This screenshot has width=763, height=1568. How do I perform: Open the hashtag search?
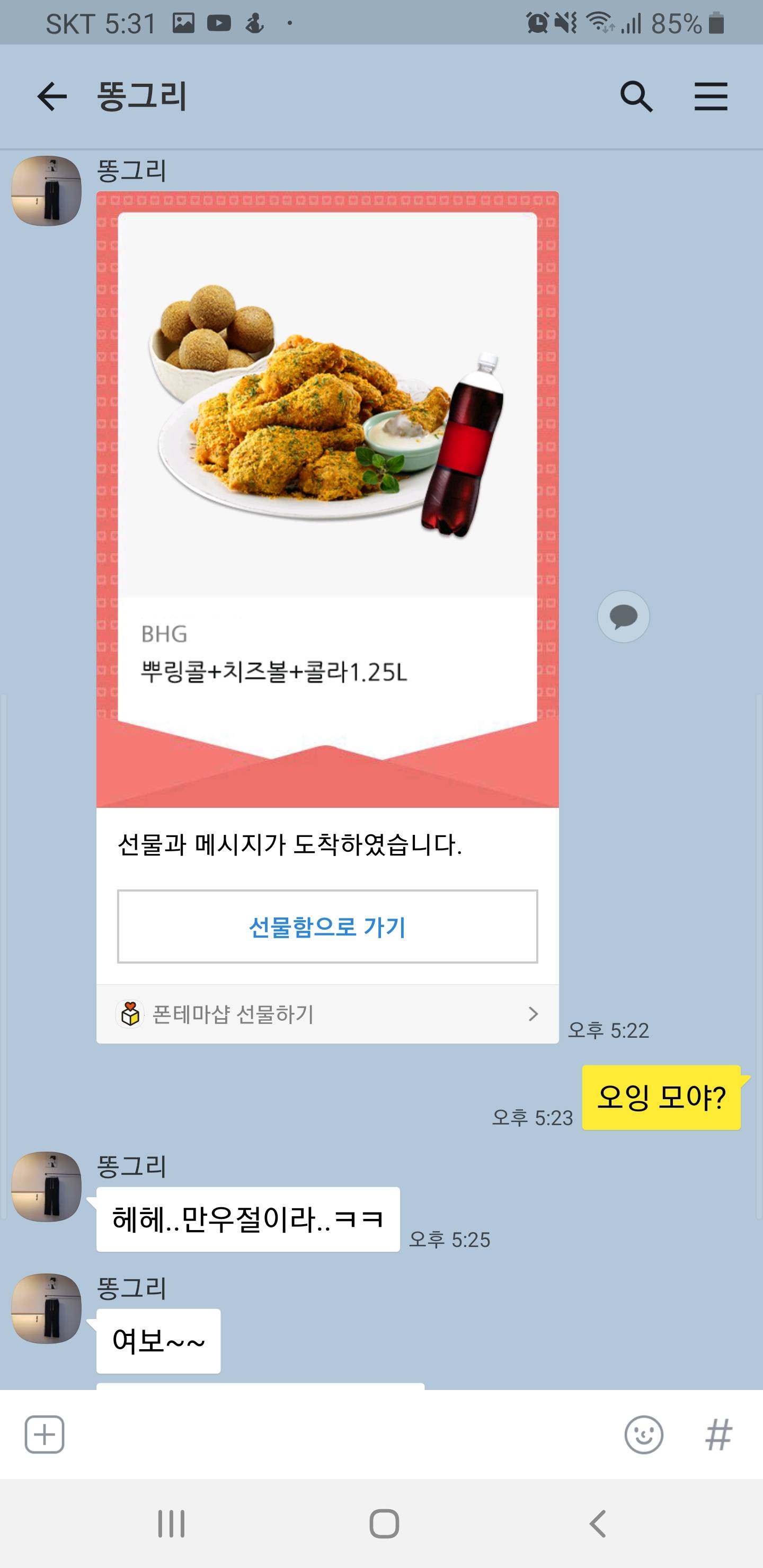coord(718,1435)
